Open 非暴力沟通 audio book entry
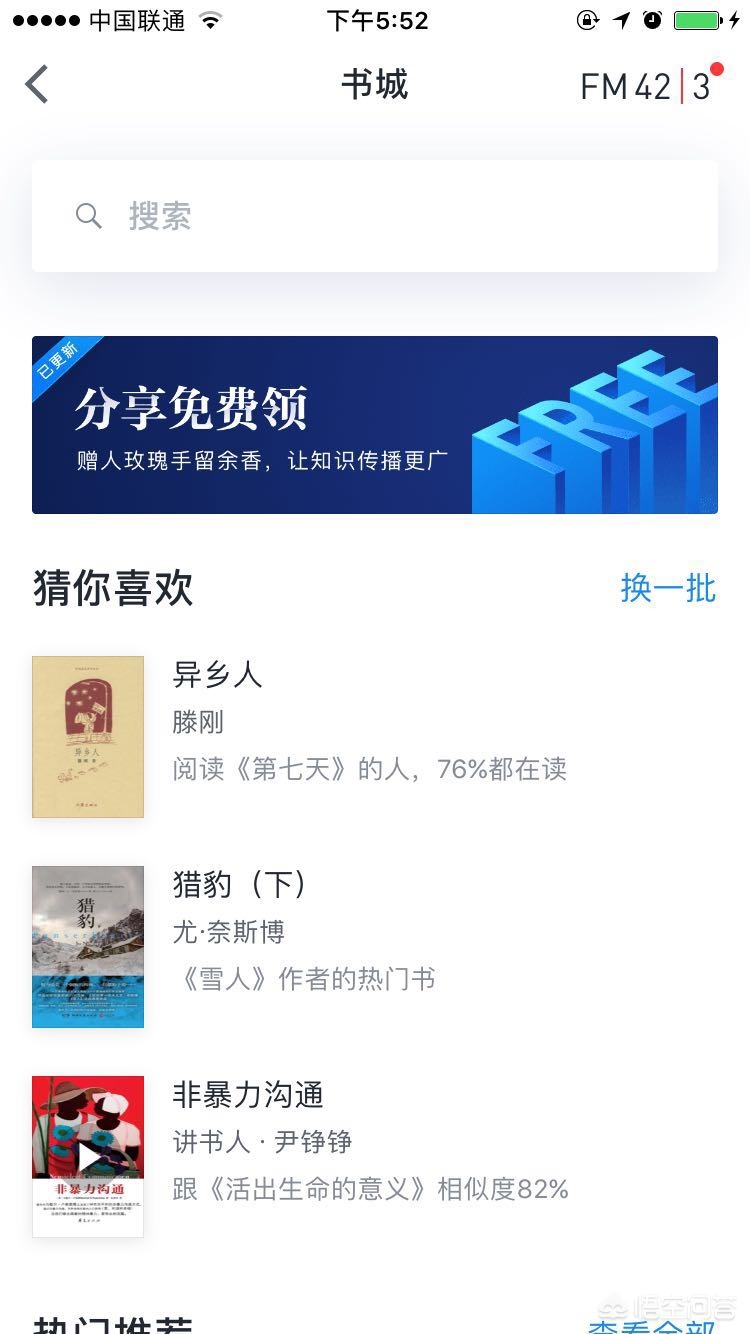This screenshot has width=750, height=1334. coord(375,1157)
